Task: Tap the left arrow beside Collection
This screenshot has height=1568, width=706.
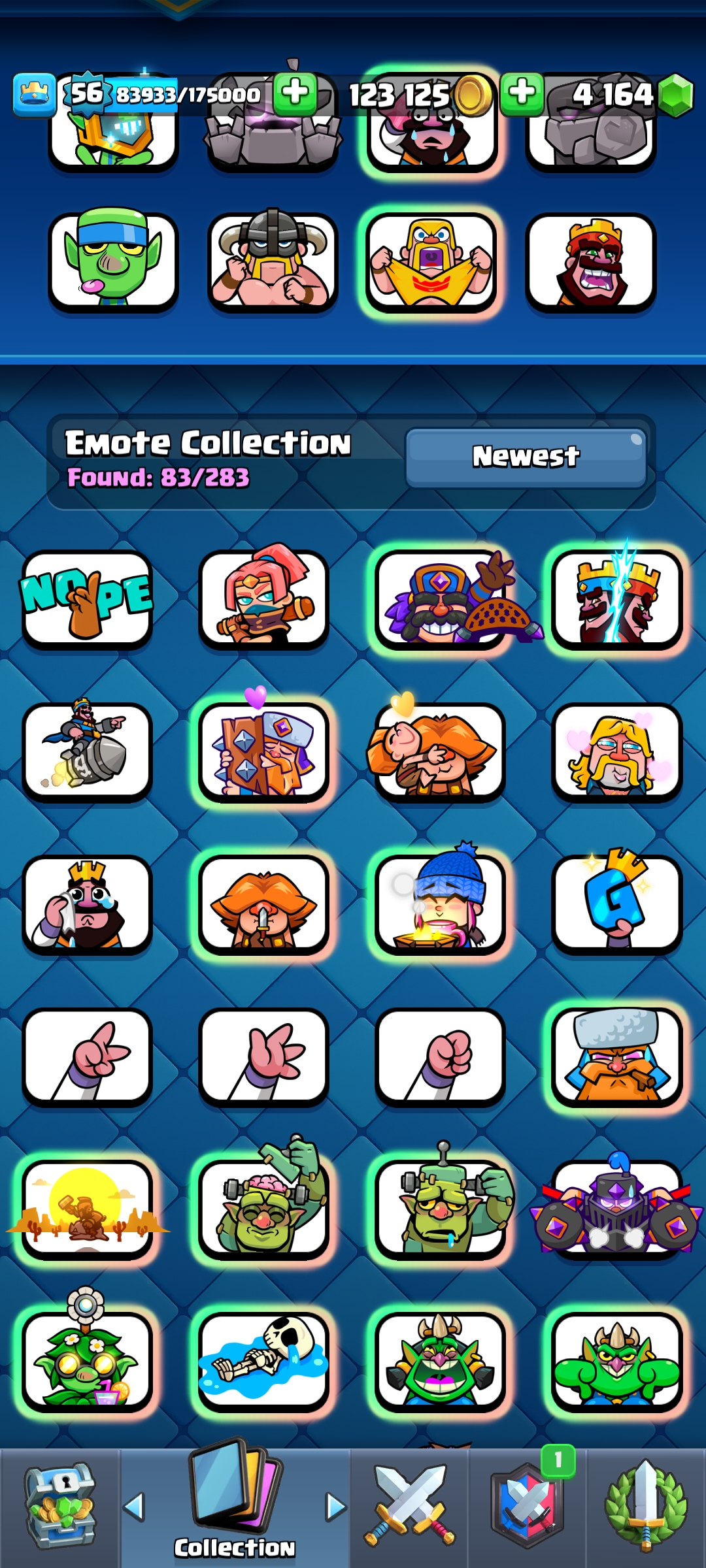Action: pyautogui.click(x=134, y=1507)
